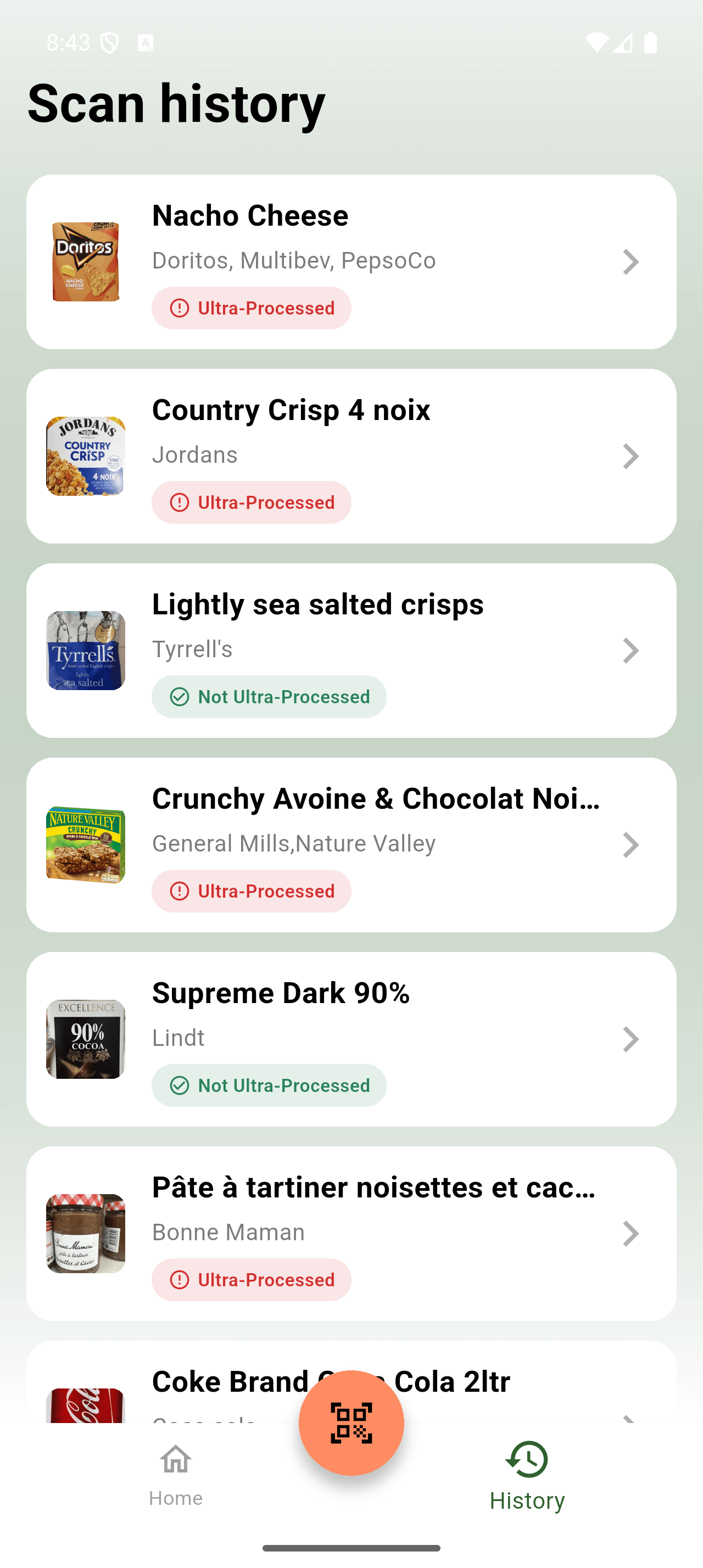Open Supreme Dark 90% by Lindt
Image resolution: width=703 pixels, height=1568 pixels.
coord(351,1038)
